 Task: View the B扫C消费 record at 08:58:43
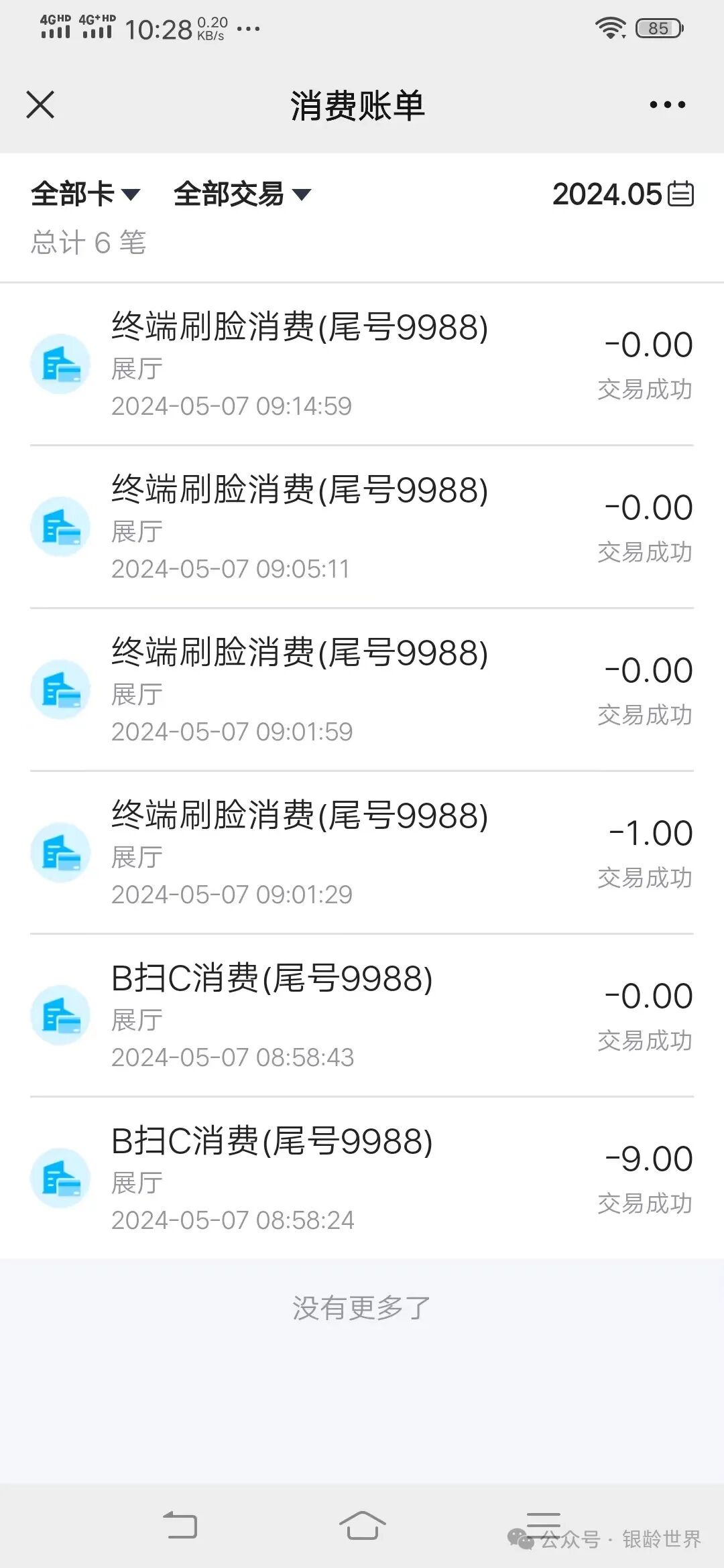[x=362, y=1015]
